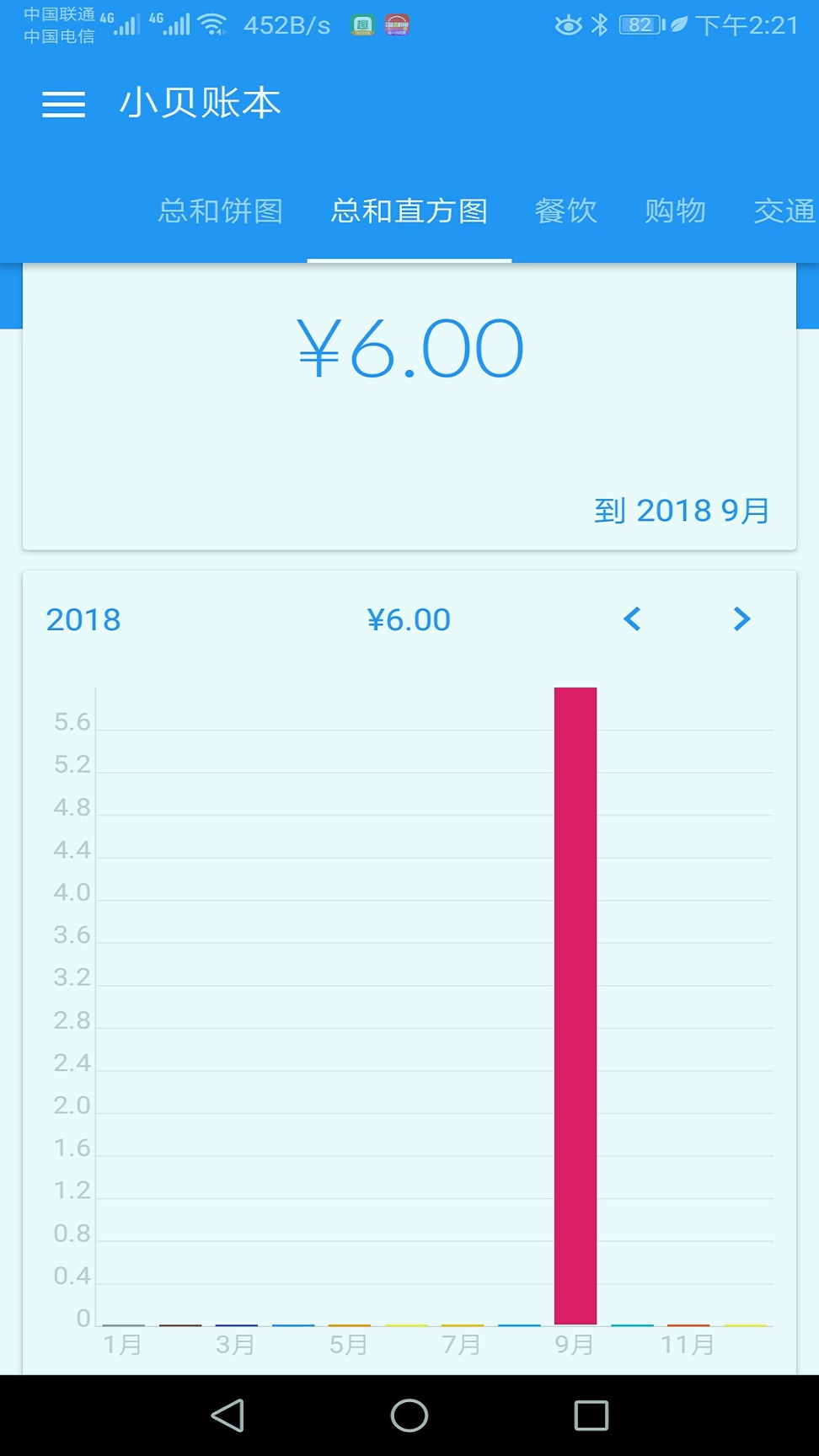Open the hamburger drawer menu
The width and height of the screenshot is (819, 1456).
[64, 104]
